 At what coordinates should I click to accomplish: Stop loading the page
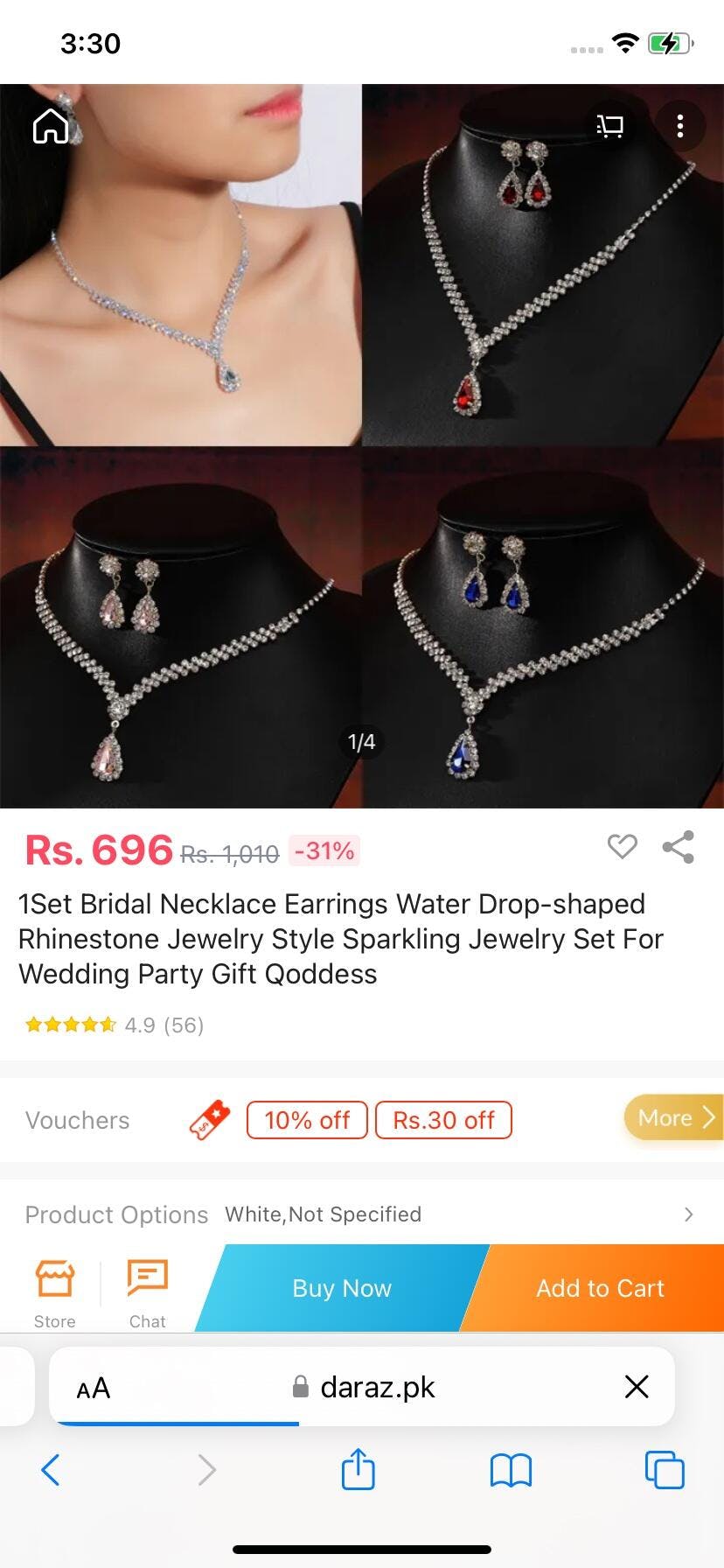[x=637, y=1386]
